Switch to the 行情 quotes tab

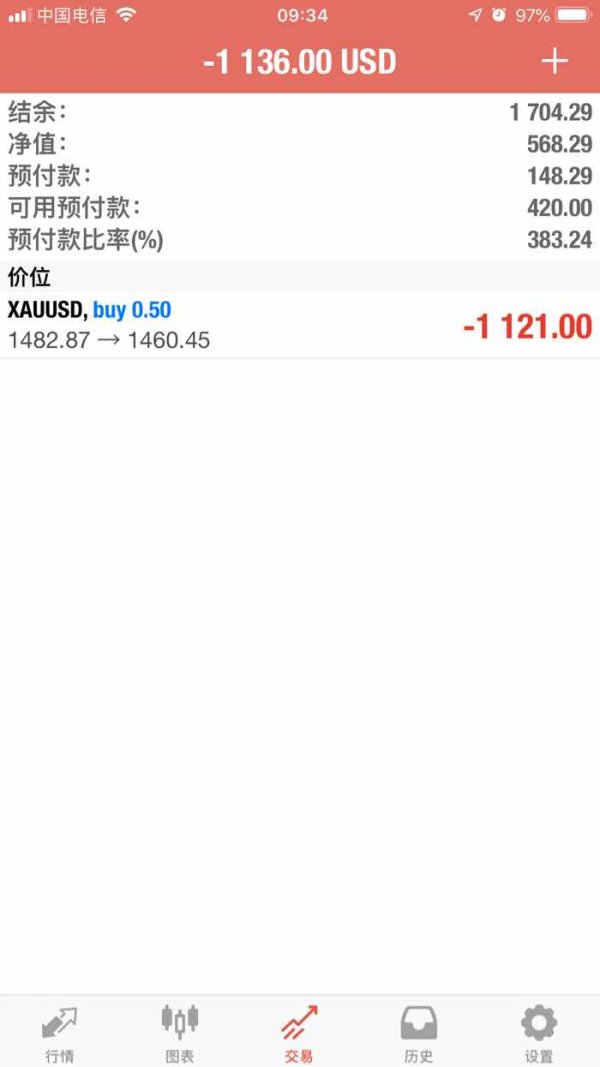tap(60, 1033)
